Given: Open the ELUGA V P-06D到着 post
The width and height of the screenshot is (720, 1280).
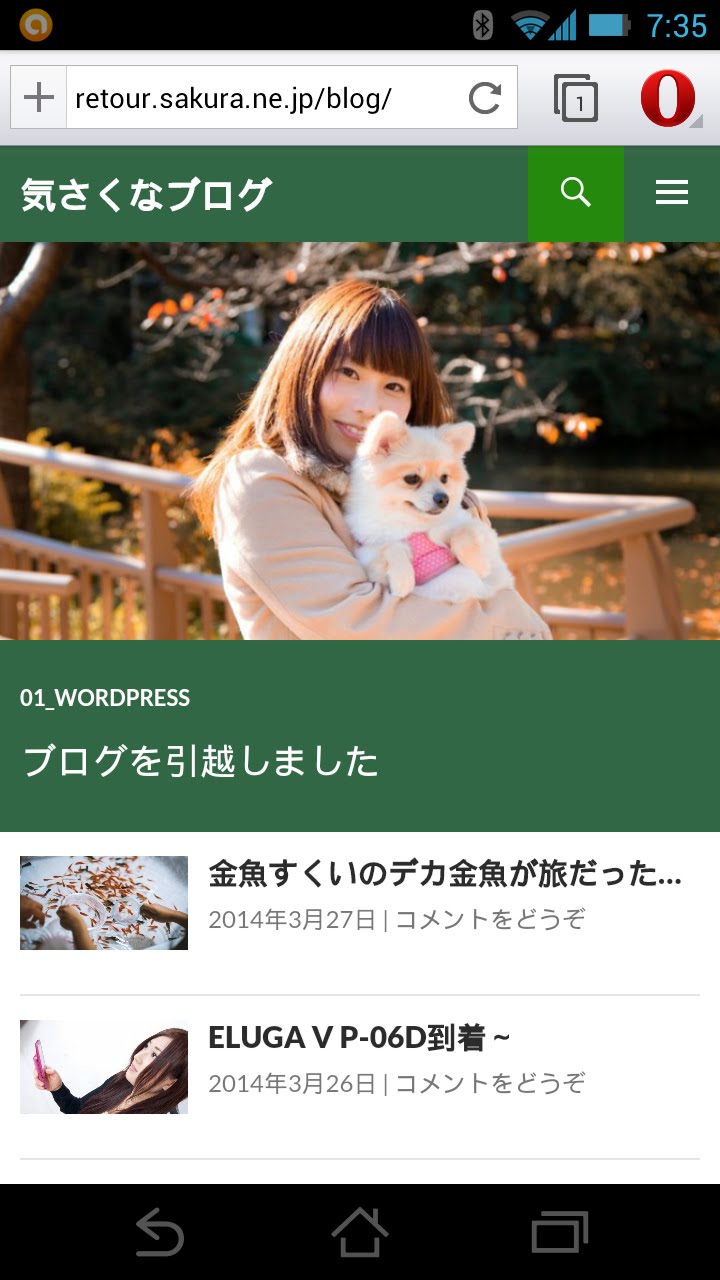Looking at the screenshot, I should [359, 1038].
